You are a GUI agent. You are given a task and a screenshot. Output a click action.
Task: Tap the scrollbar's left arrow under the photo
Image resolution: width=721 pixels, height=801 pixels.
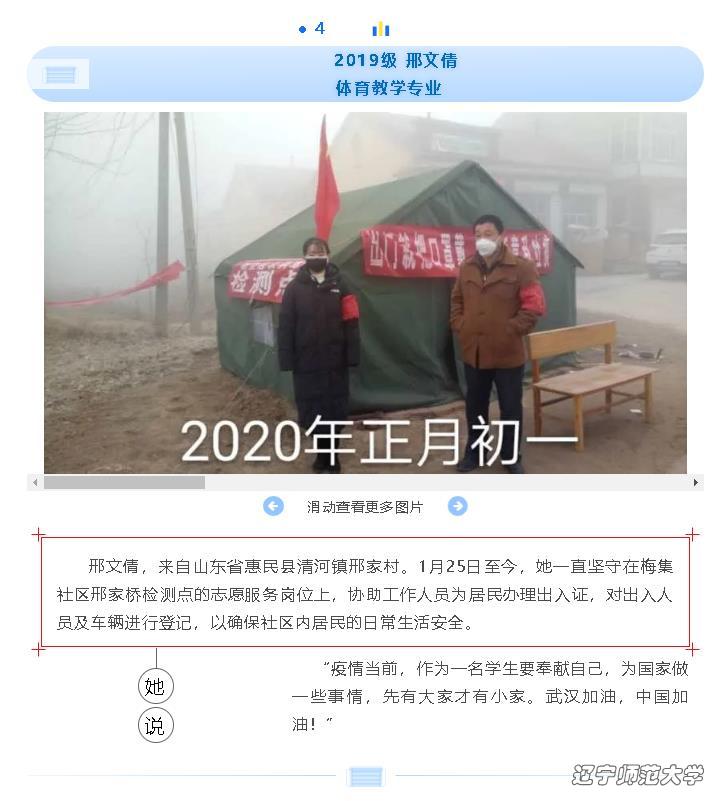tap(35, 482)
